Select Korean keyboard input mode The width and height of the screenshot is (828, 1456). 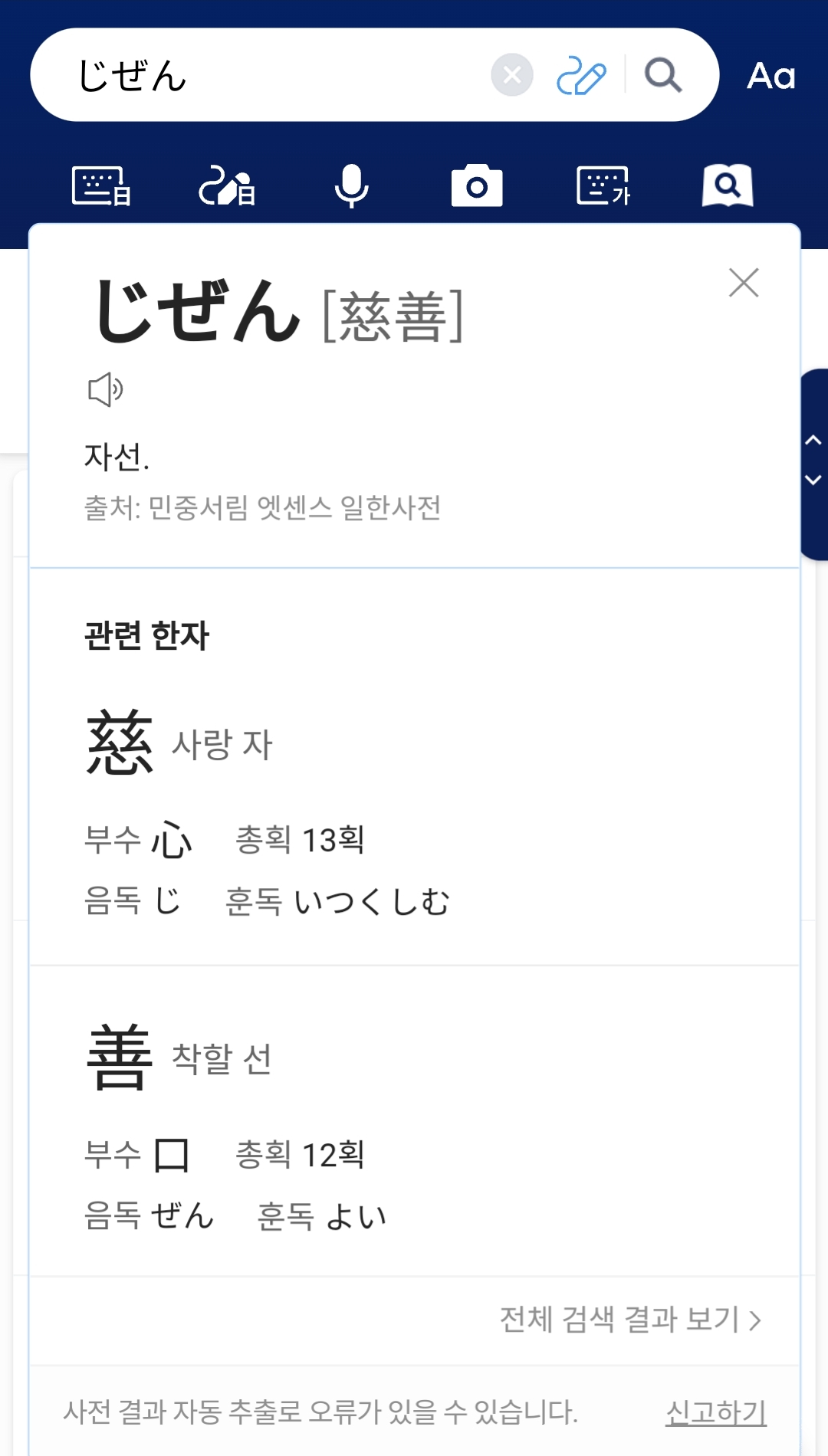603,185
